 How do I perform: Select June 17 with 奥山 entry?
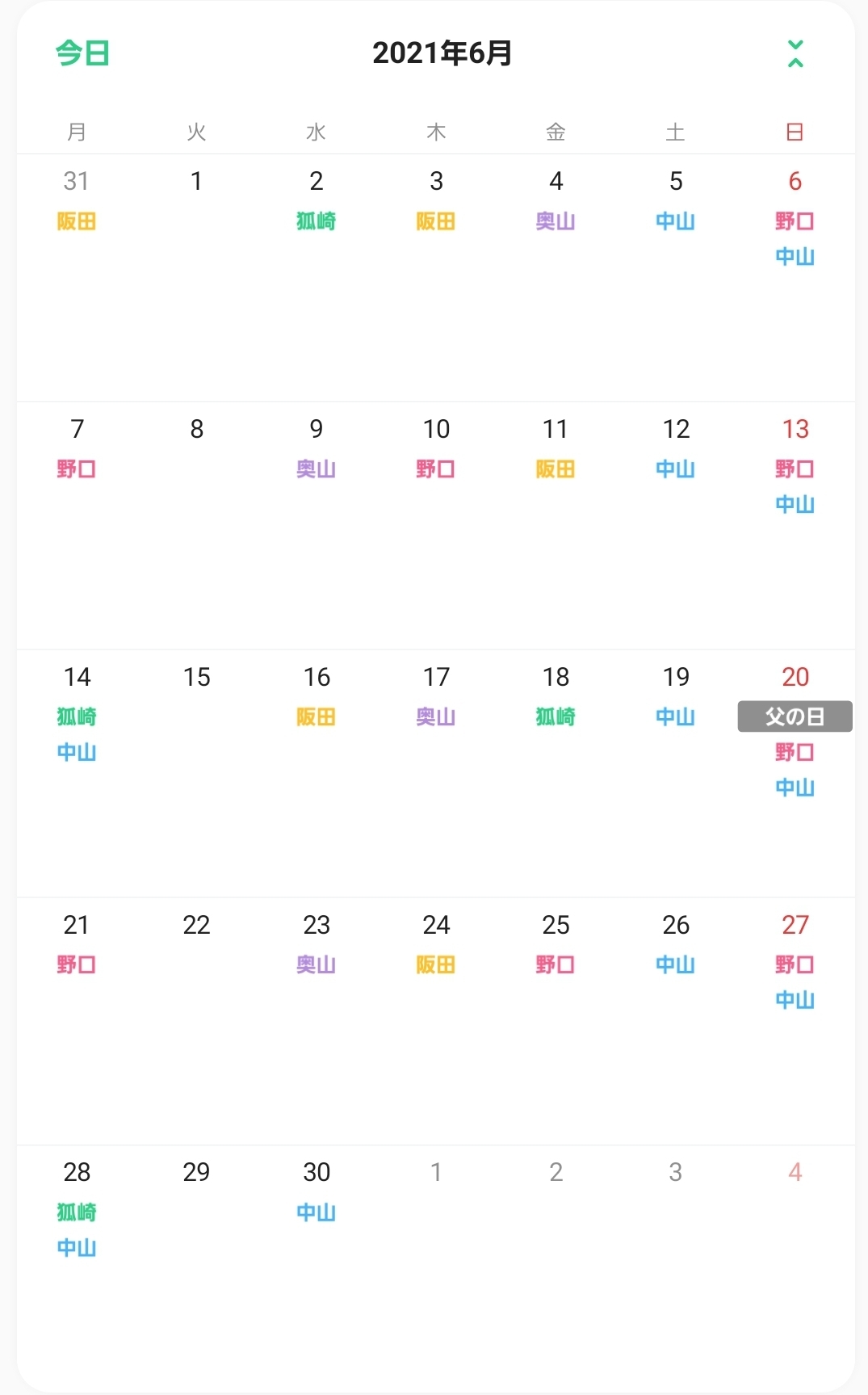click(x=436, y=774)
